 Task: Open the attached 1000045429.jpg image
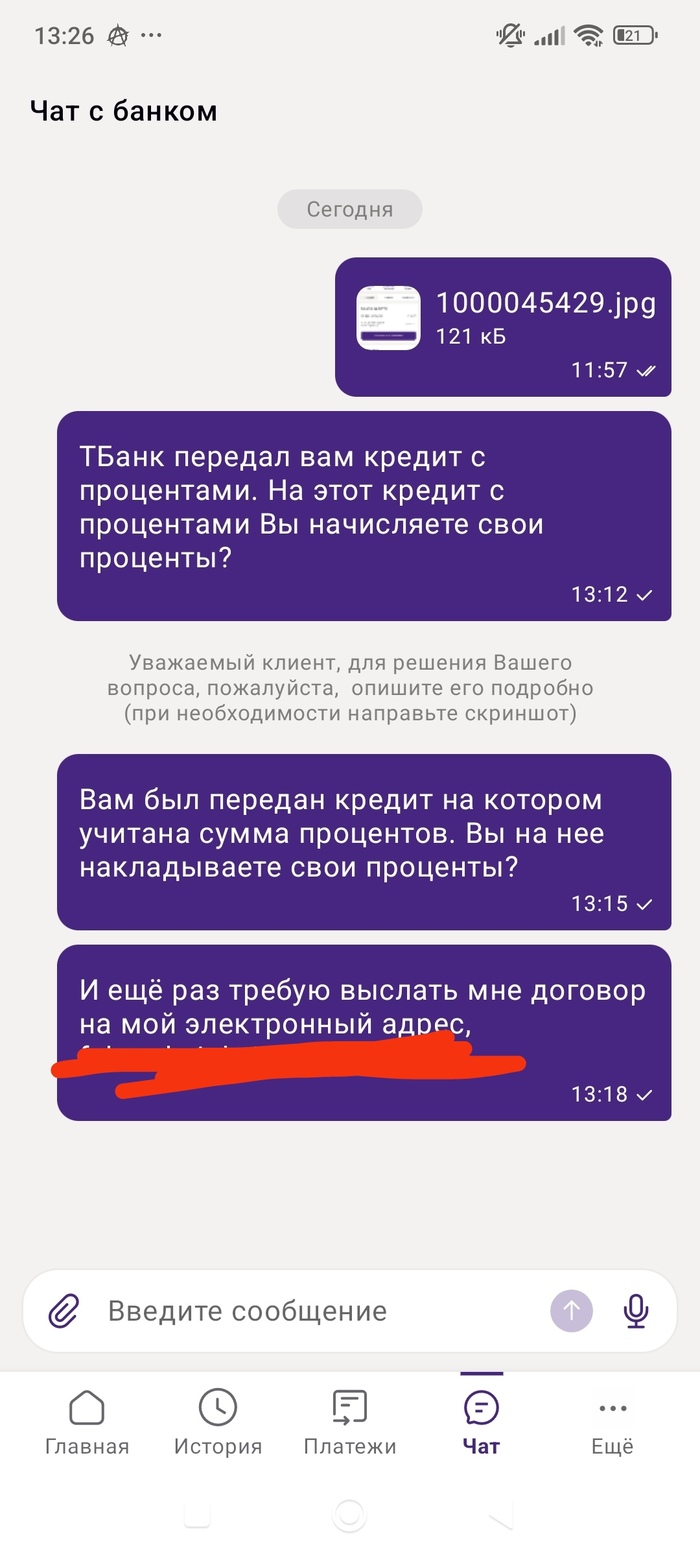click(x=388, y=318)
